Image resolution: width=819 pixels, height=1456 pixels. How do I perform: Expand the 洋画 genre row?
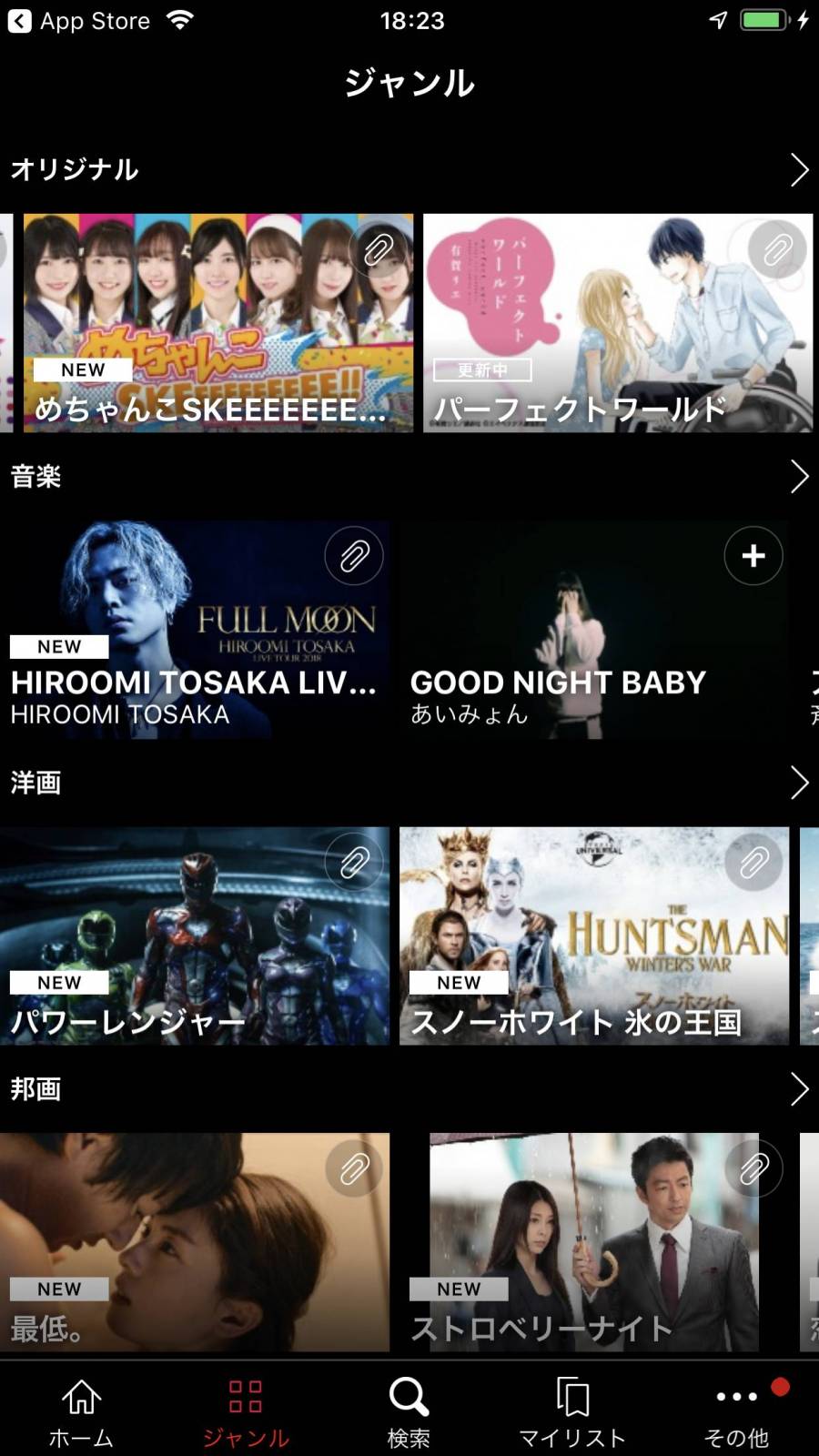point(798,783)
